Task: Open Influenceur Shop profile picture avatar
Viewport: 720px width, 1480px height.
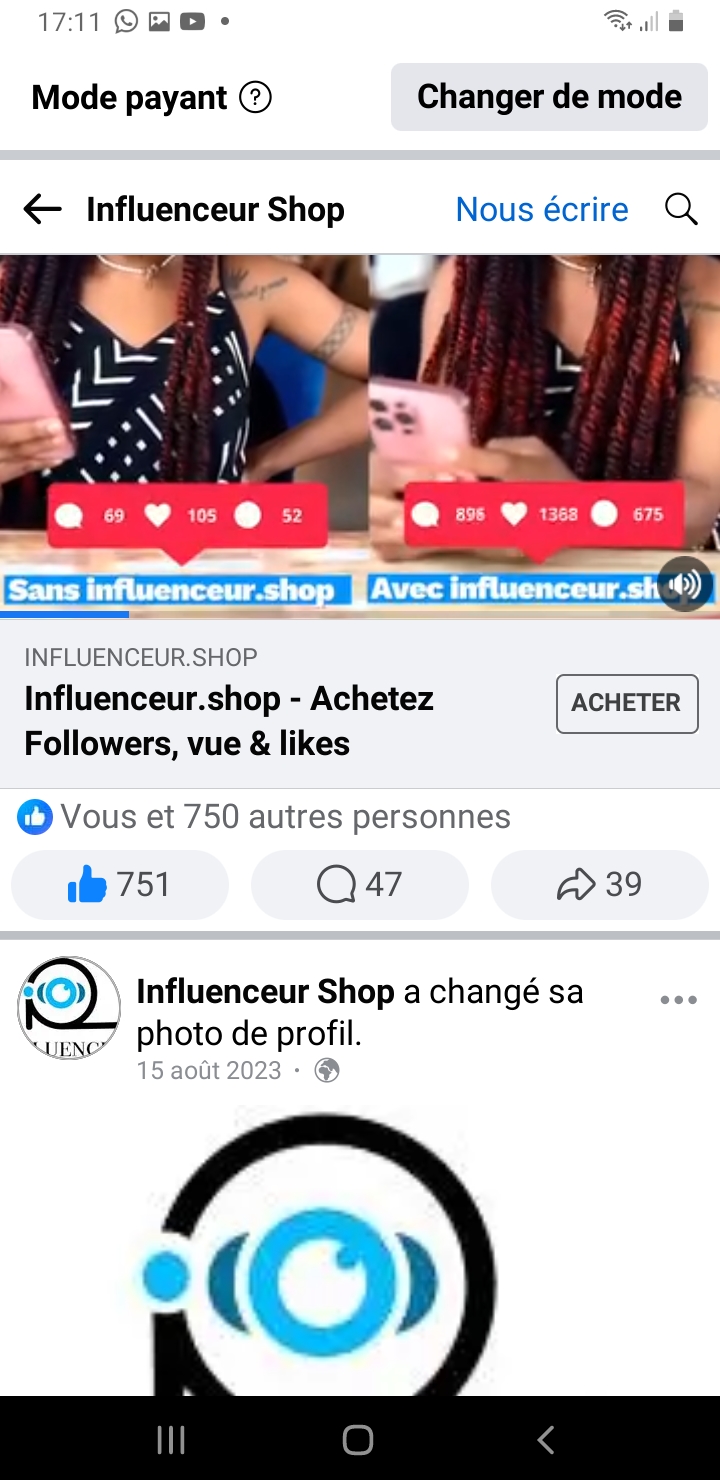Action: pyautogui.click(x=69, y=1008)
